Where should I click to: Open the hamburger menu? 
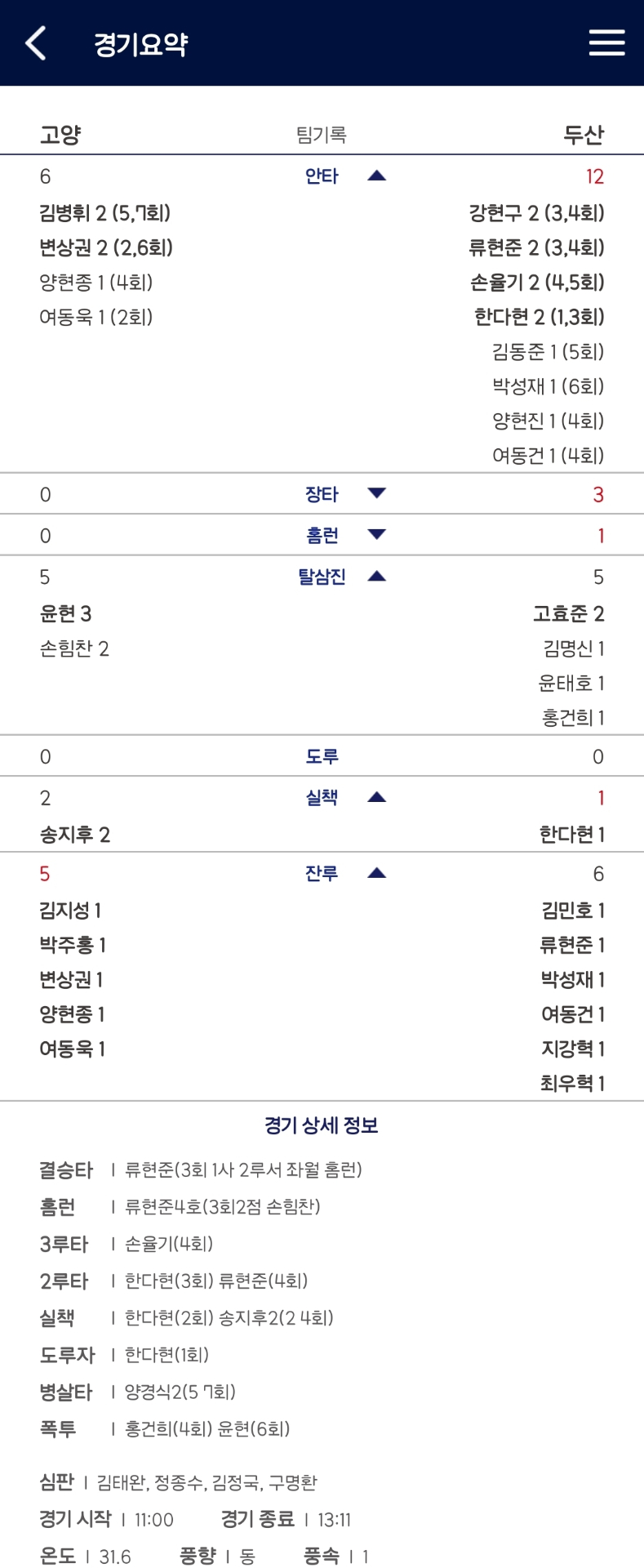tap(606, 42)
